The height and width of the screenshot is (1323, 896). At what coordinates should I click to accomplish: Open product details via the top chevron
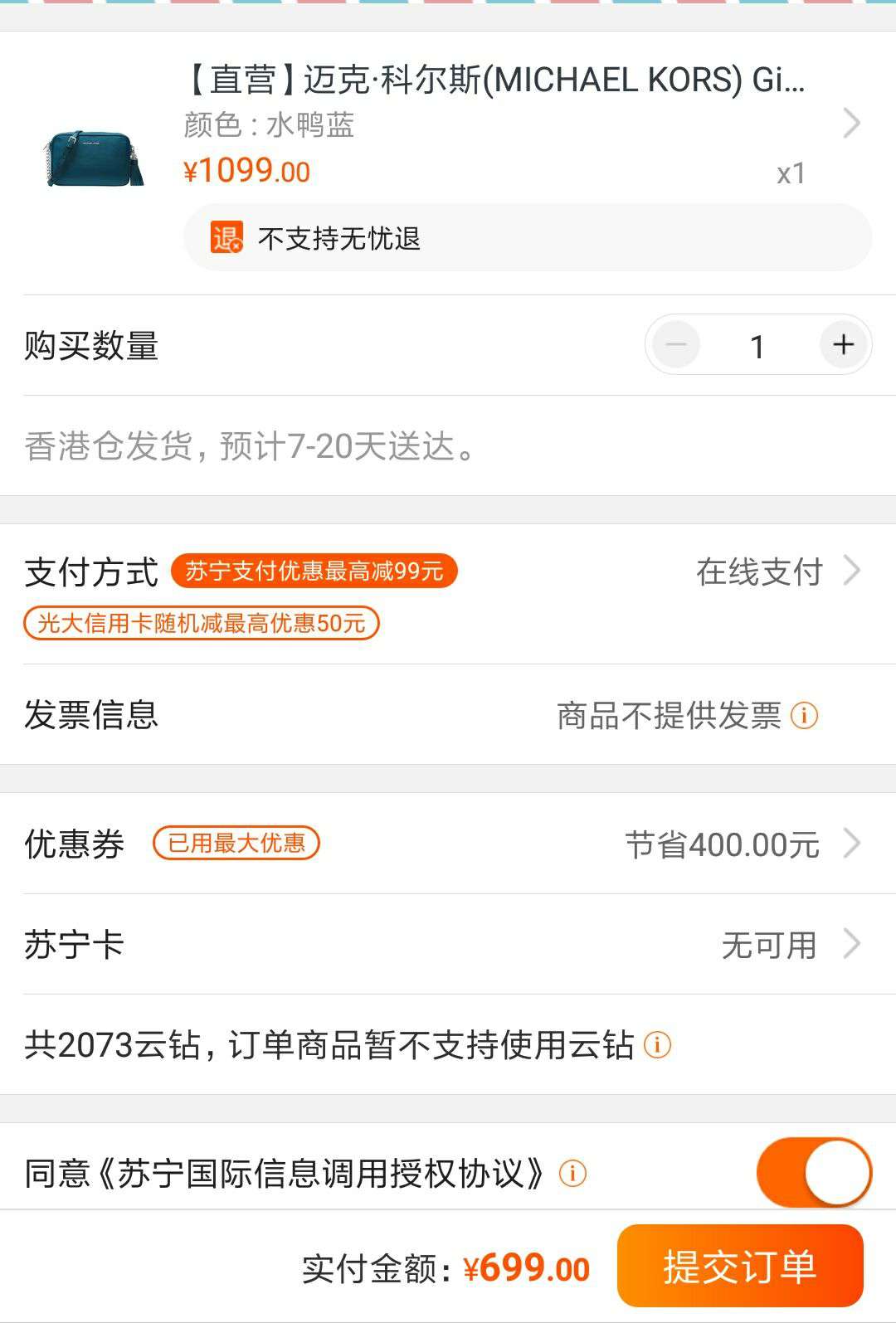(851, 123)
